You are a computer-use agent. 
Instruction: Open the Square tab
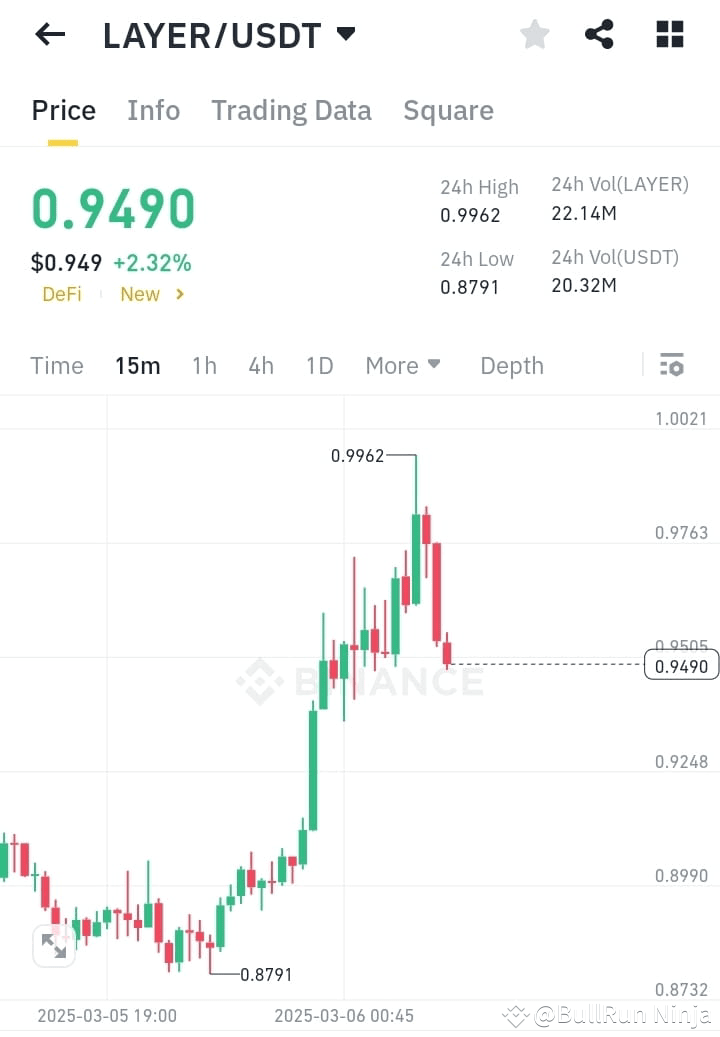click(x=448, y=110)
